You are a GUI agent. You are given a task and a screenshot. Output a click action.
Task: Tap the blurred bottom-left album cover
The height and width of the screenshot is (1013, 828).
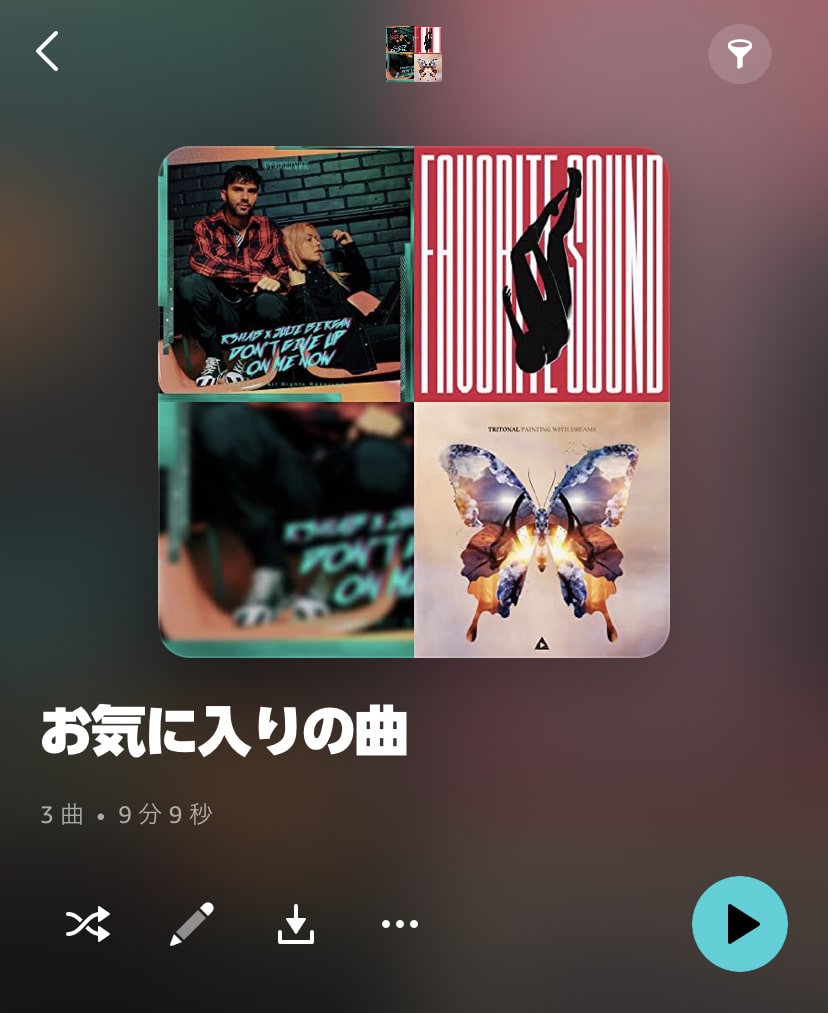[x=286, y=528]
